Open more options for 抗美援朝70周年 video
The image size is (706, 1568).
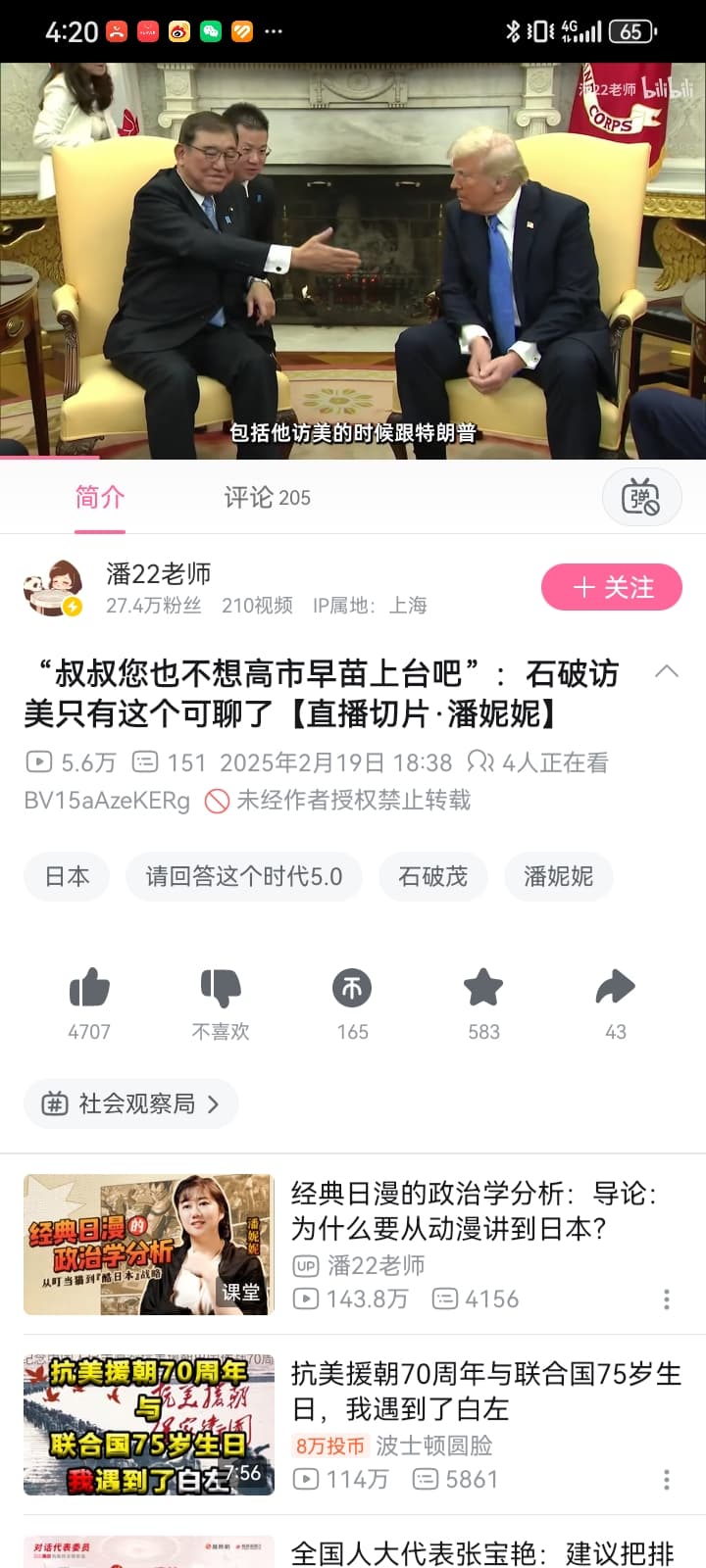pyautogui.click(x=667, y=1480)
